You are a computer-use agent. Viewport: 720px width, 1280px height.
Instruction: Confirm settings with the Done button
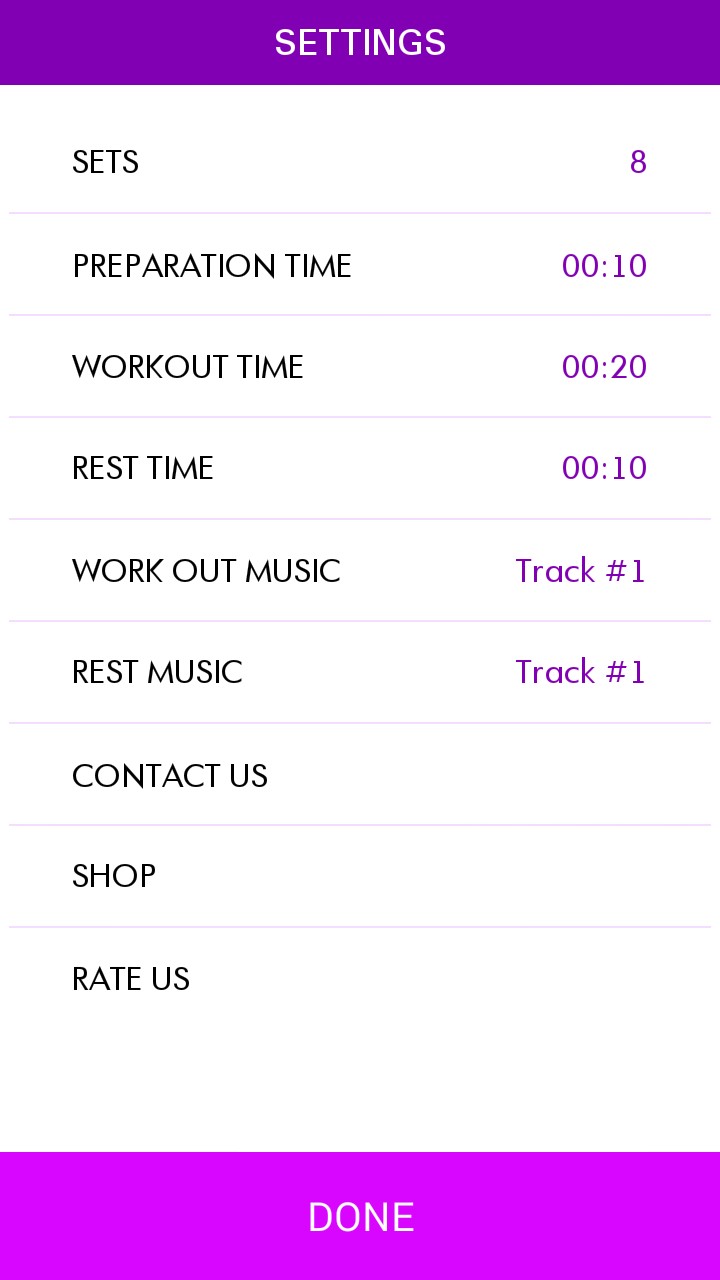pos(360,1216)
